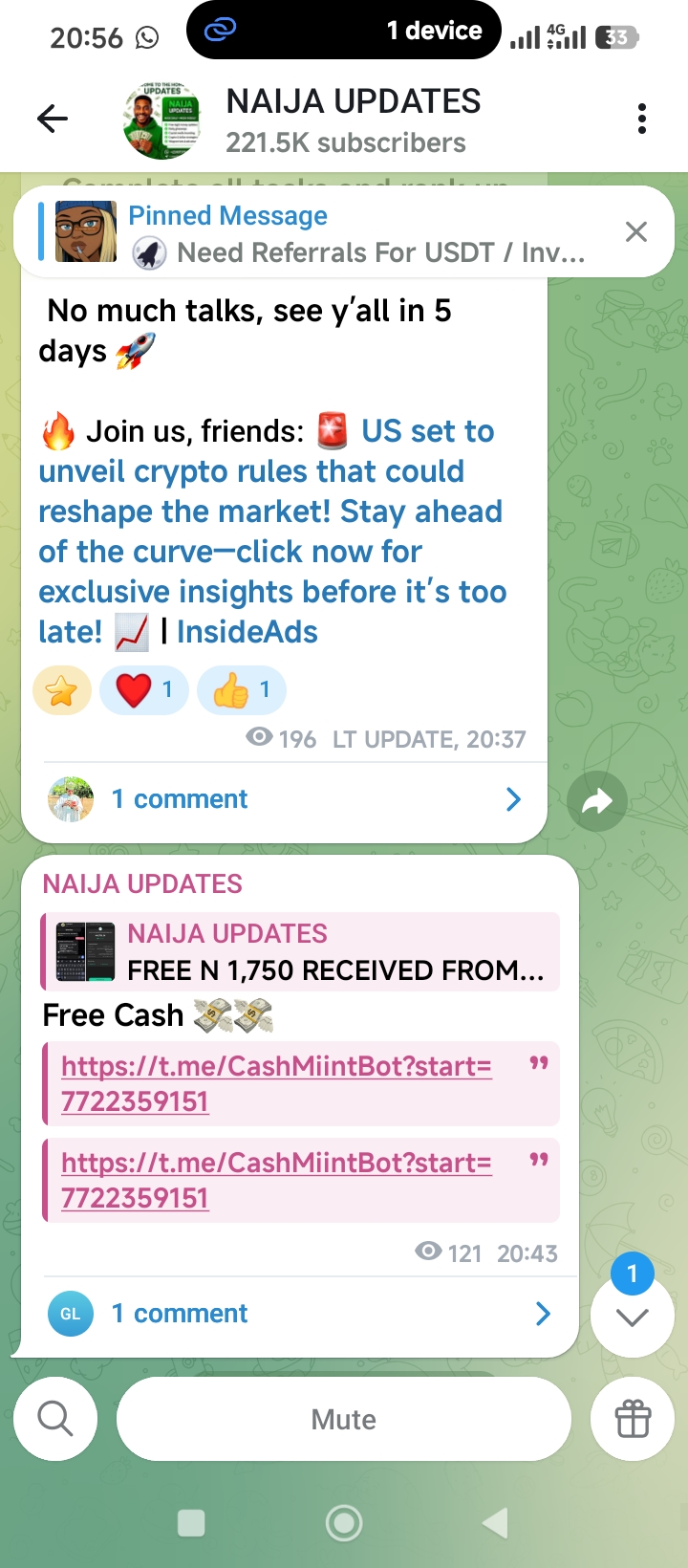Share the LT UPDATE post

tap(596, 801)
